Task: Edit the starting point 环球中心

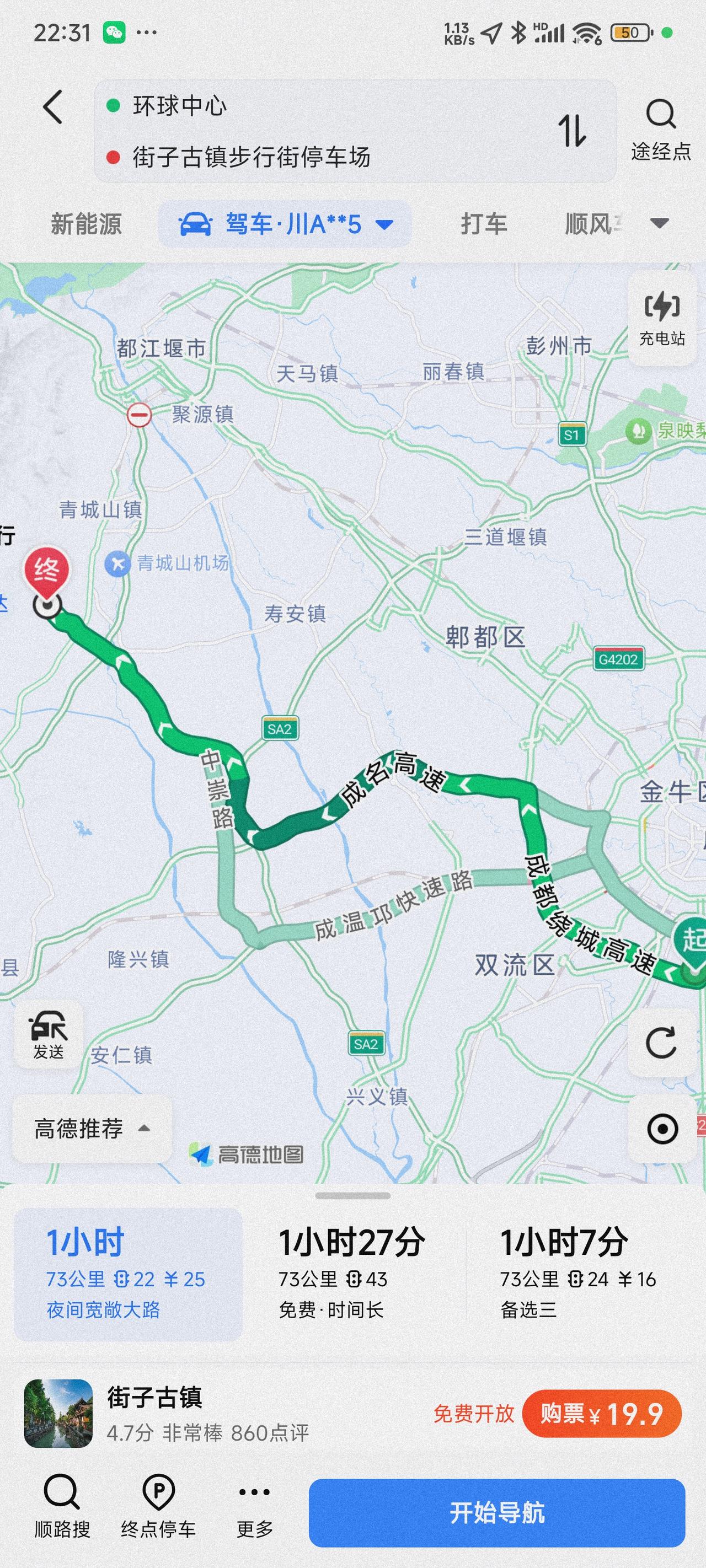Action: pos(304,106)
